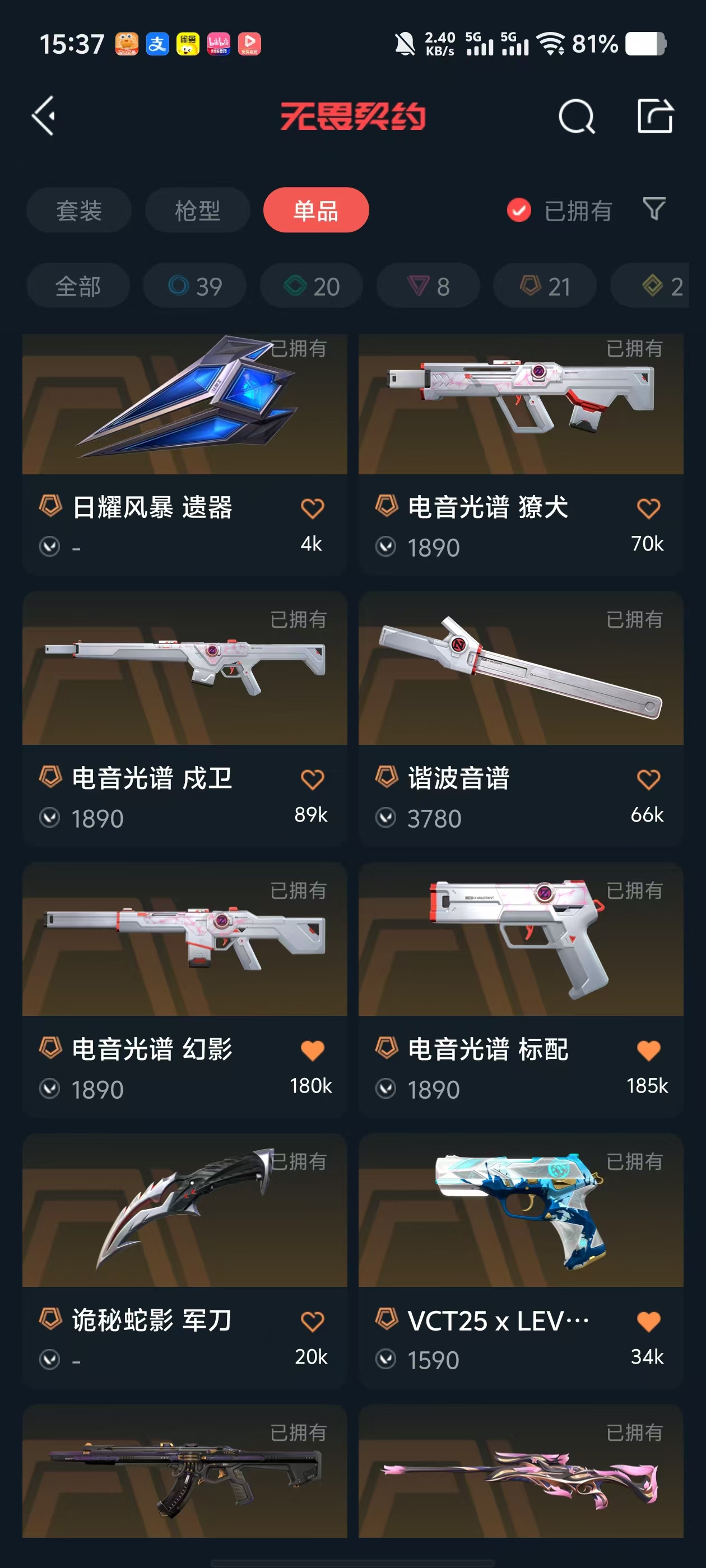The image size is (706, 1568).
Task: Like the 电音光谱 獠犬 skin
Action: coord(648,508)
